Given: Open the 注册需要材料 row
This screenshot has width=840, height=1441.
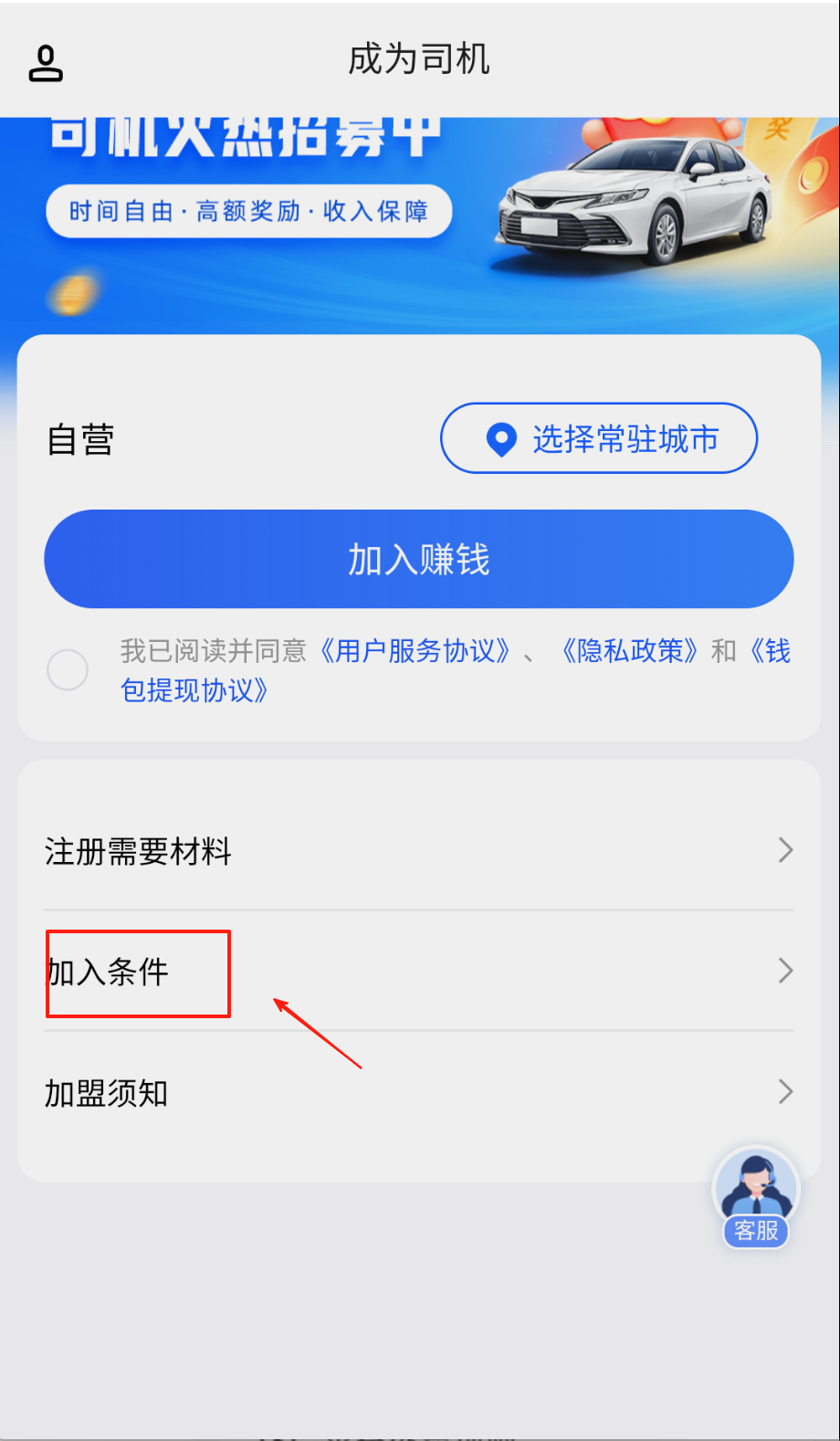Looking at the screenshot, I should pyautogui.click(x=419, y=851).
